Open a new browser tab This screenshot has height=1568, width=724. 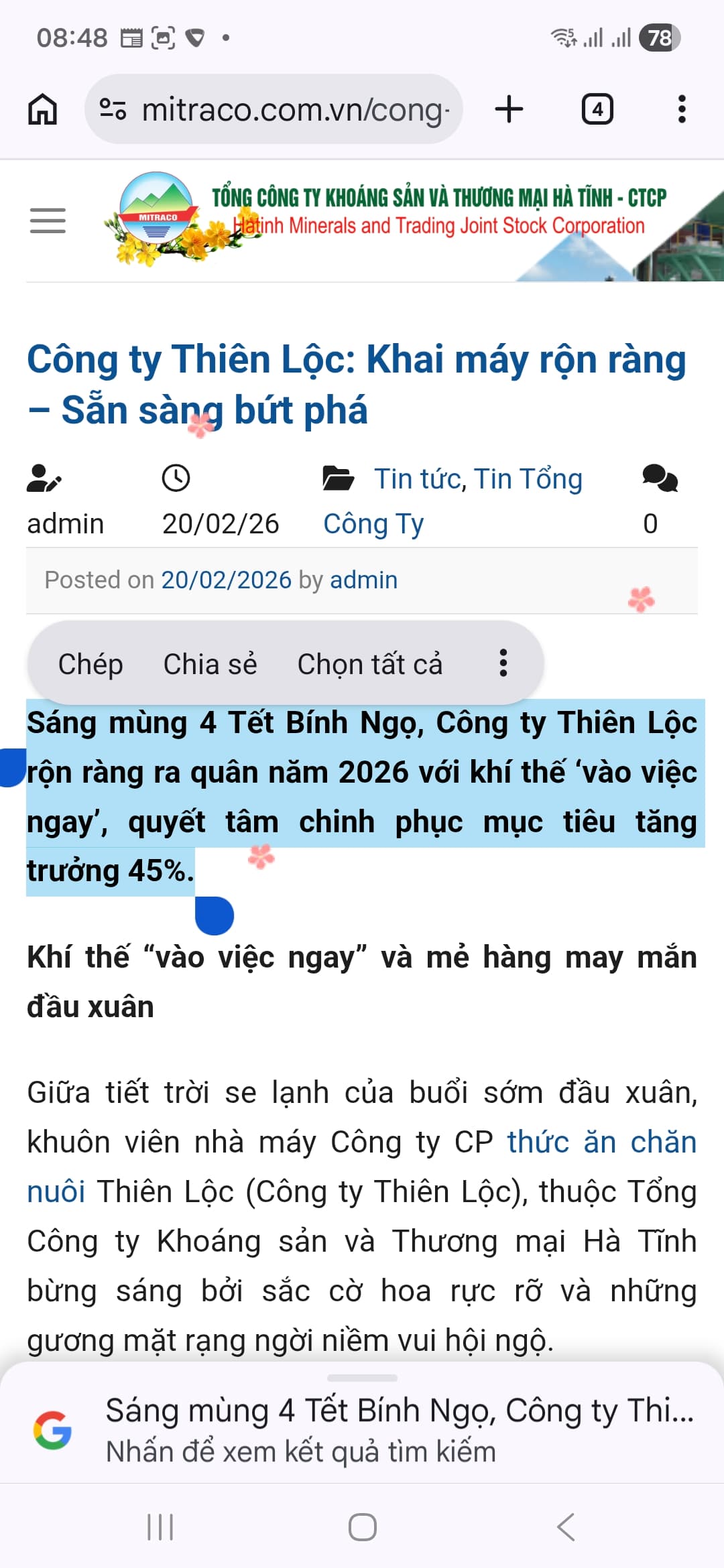[509, 109]
